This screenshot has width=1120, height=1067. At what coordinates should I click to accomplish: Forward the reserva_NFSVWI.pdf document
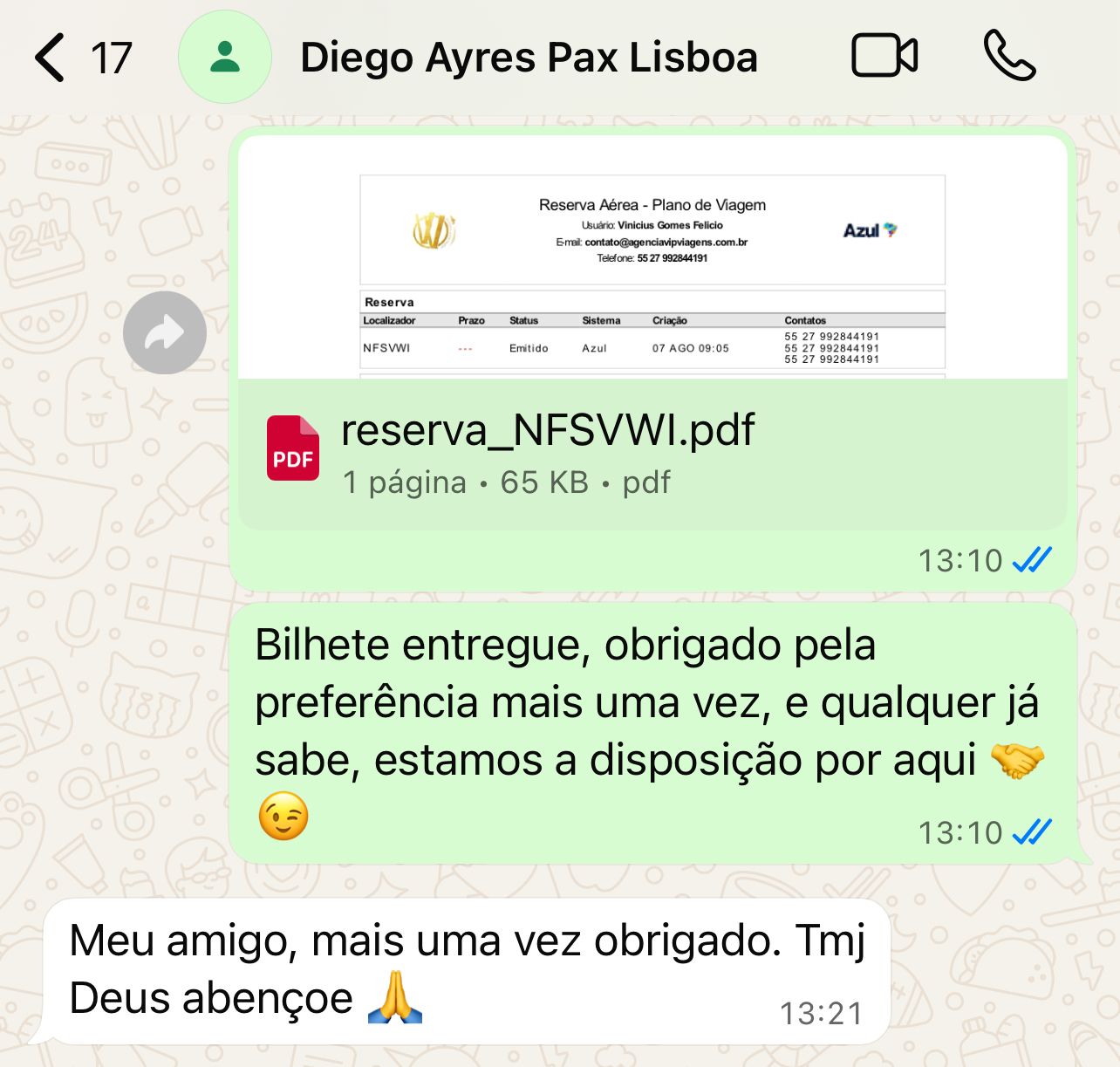164,332
